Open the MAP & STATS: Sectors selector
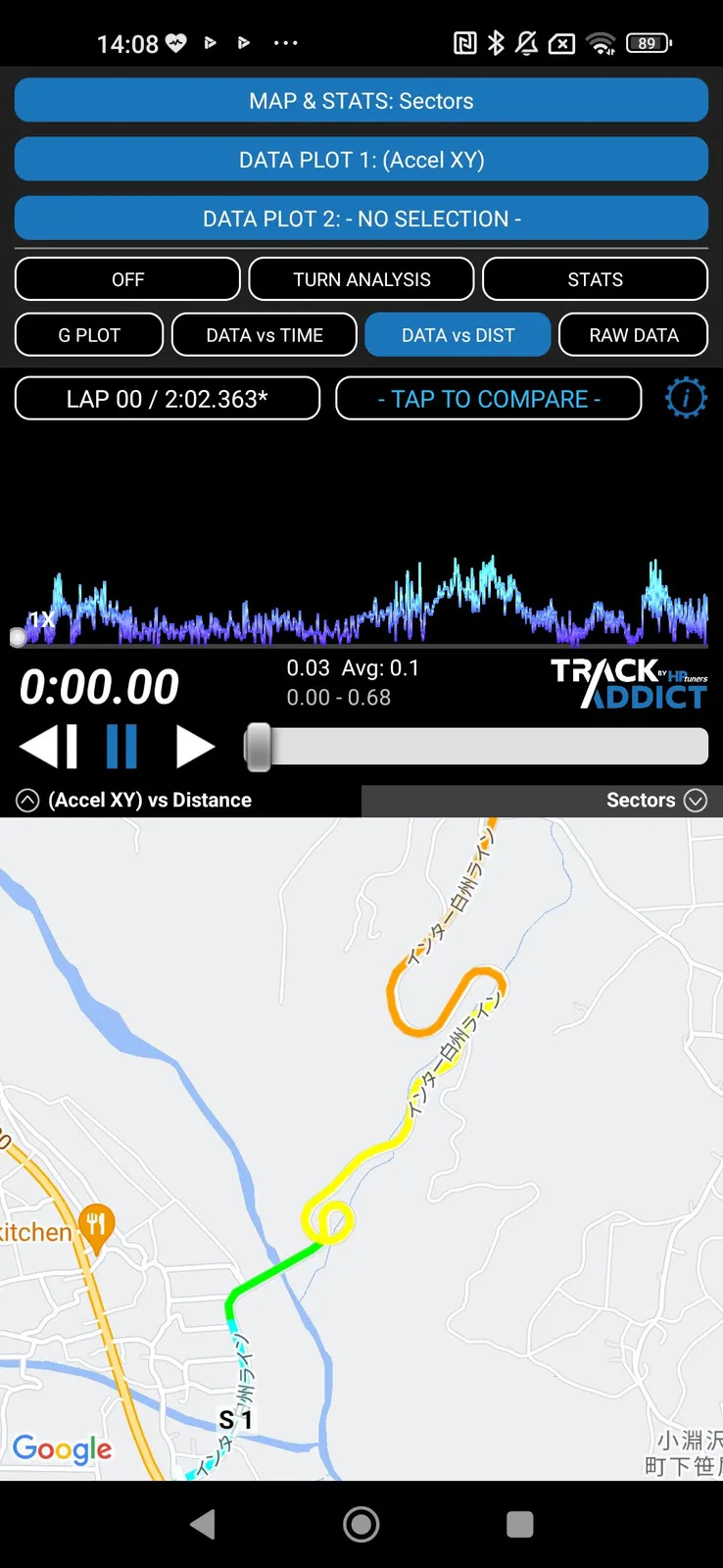 (x=361, y=101)
